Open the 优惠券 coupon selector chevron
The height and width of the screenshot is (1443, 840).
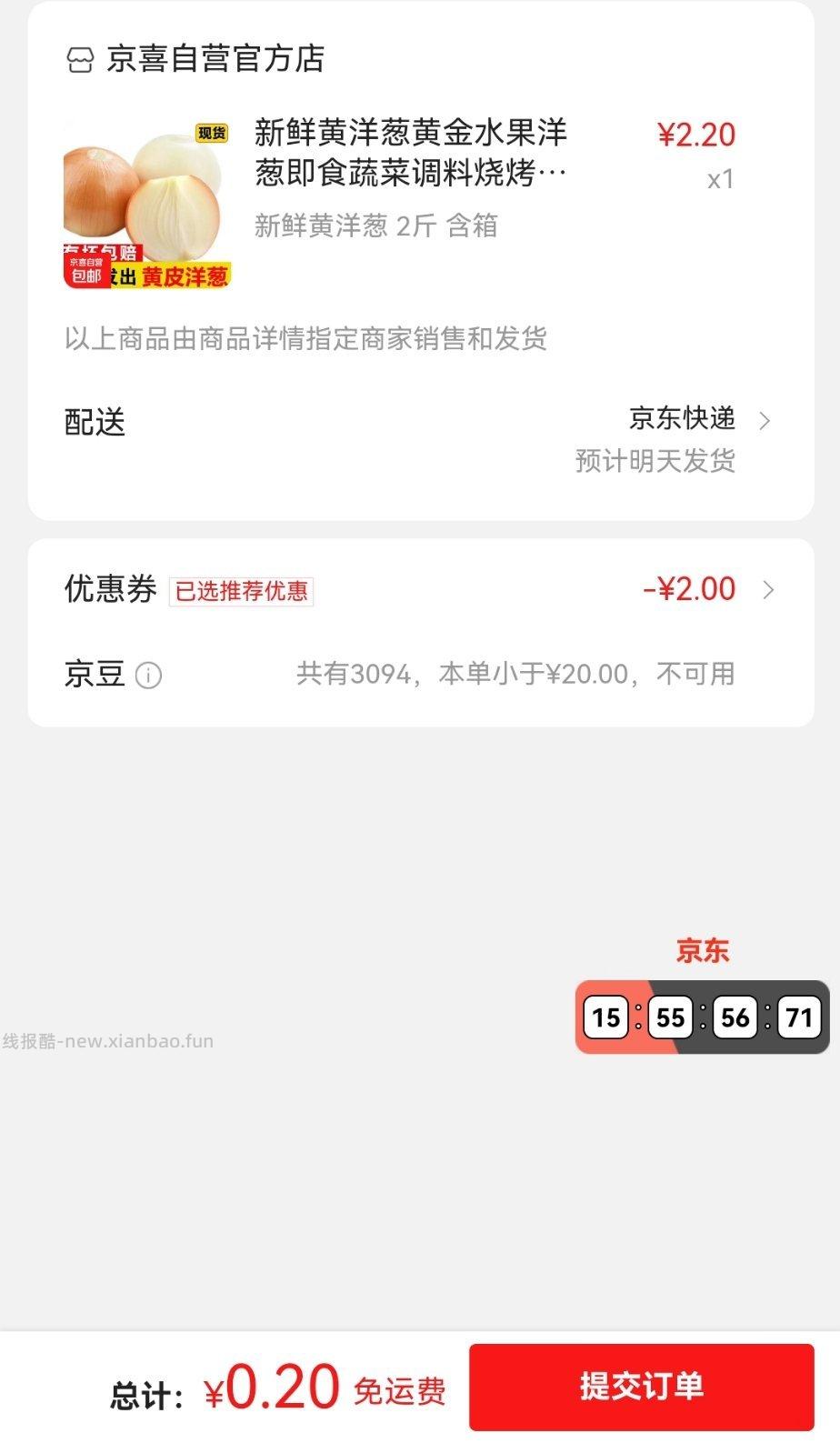(x=768, y=589)
